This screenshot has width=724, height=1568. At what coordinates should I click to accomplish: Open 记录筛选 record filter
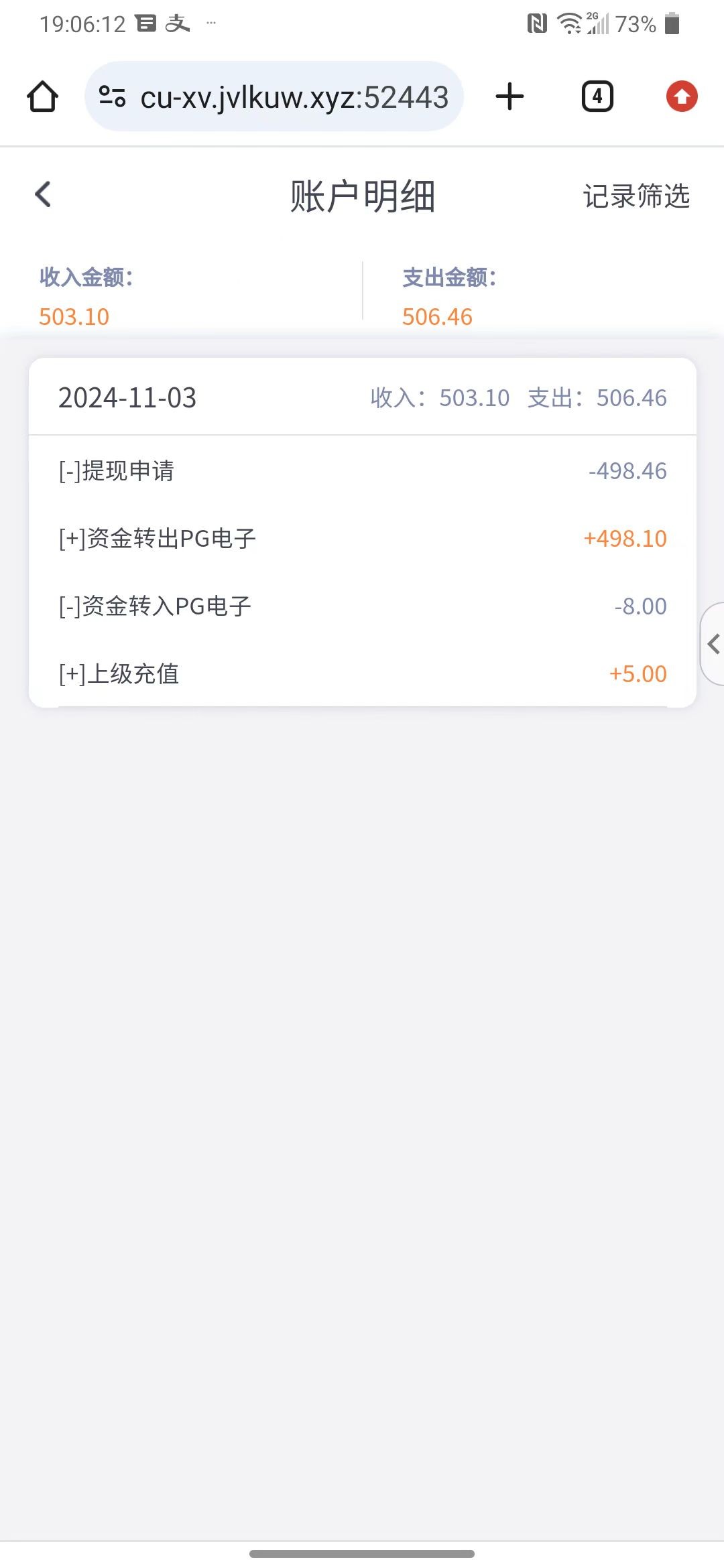click(636, 196)
